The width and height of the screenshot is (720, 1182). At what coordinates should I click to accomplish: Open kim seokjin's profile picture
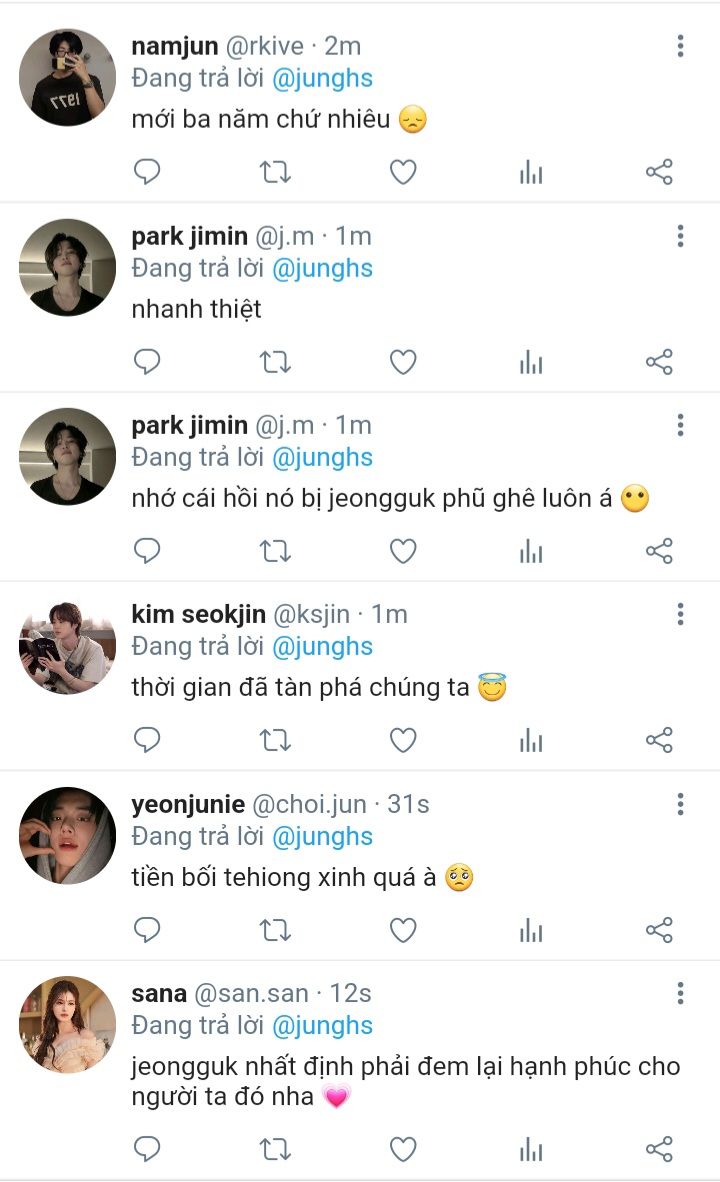point(67,648)
